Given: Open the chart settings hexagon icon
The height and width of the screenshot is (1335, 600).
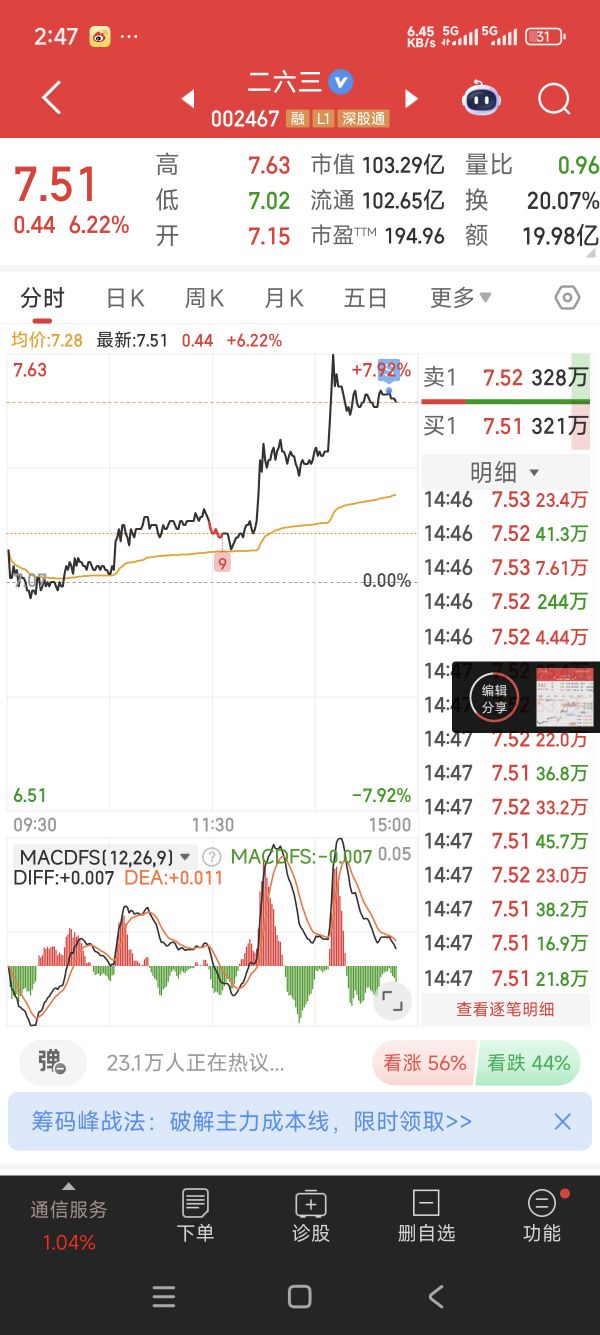Looking at the screenshot, I should coord(567,298).
